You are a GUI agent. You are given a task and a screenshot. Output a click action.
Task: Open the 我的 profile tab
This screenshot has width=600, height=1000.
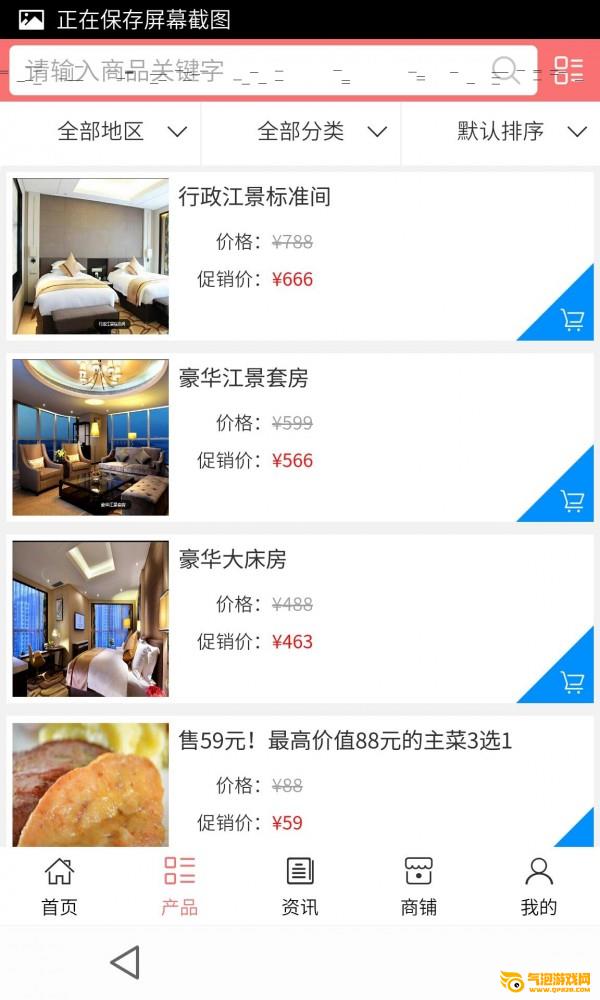539,886
